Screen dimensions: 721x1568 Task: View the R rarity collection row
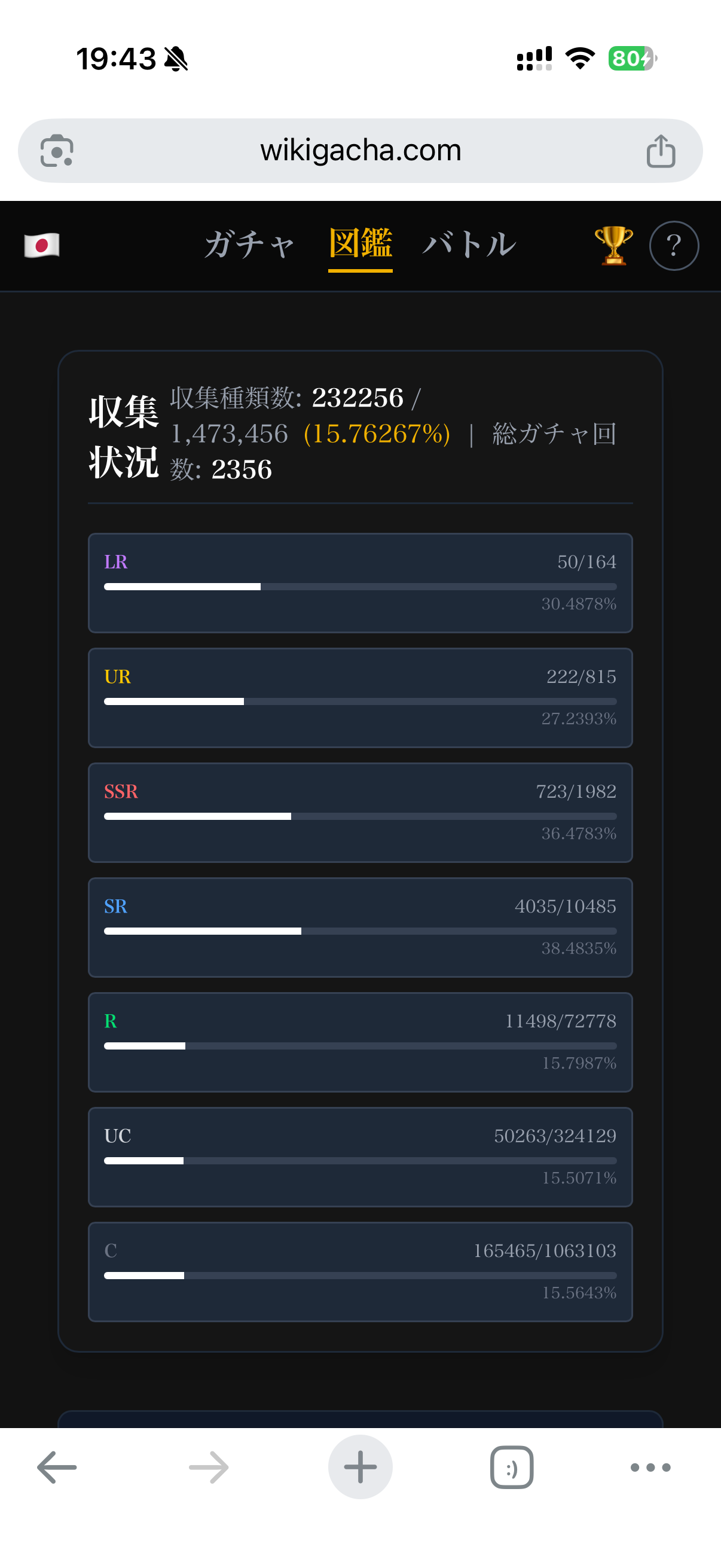360,1042
